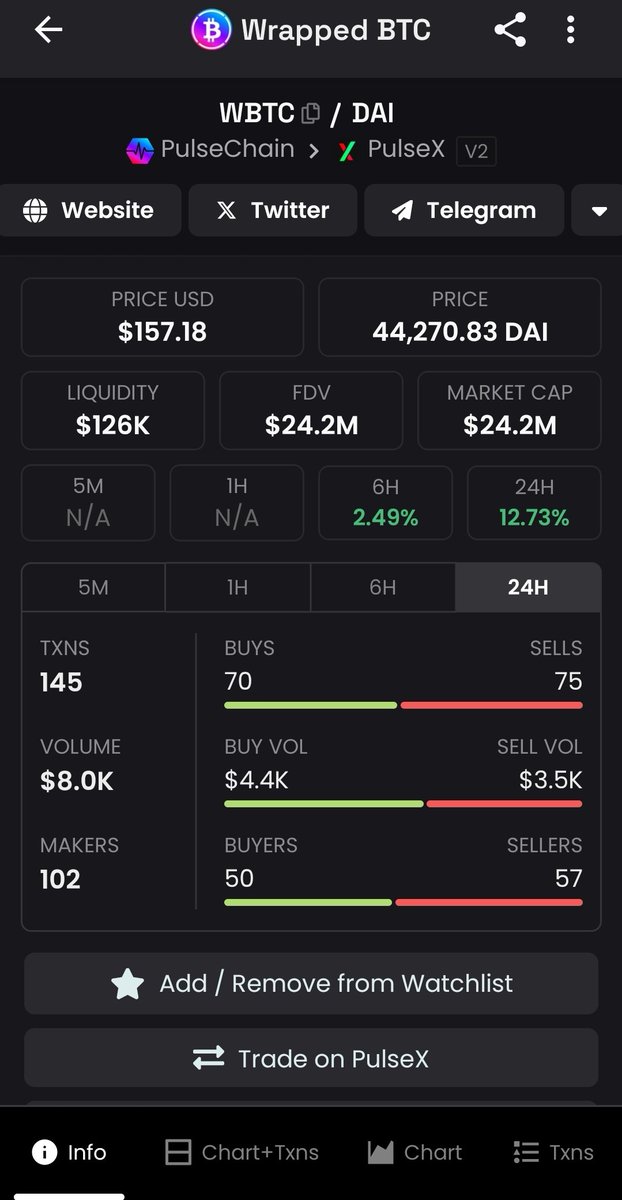The width and height of the screenshot is (622, 1200).
Task: Open the Twitter link
Action: click(x=273, y=210)
